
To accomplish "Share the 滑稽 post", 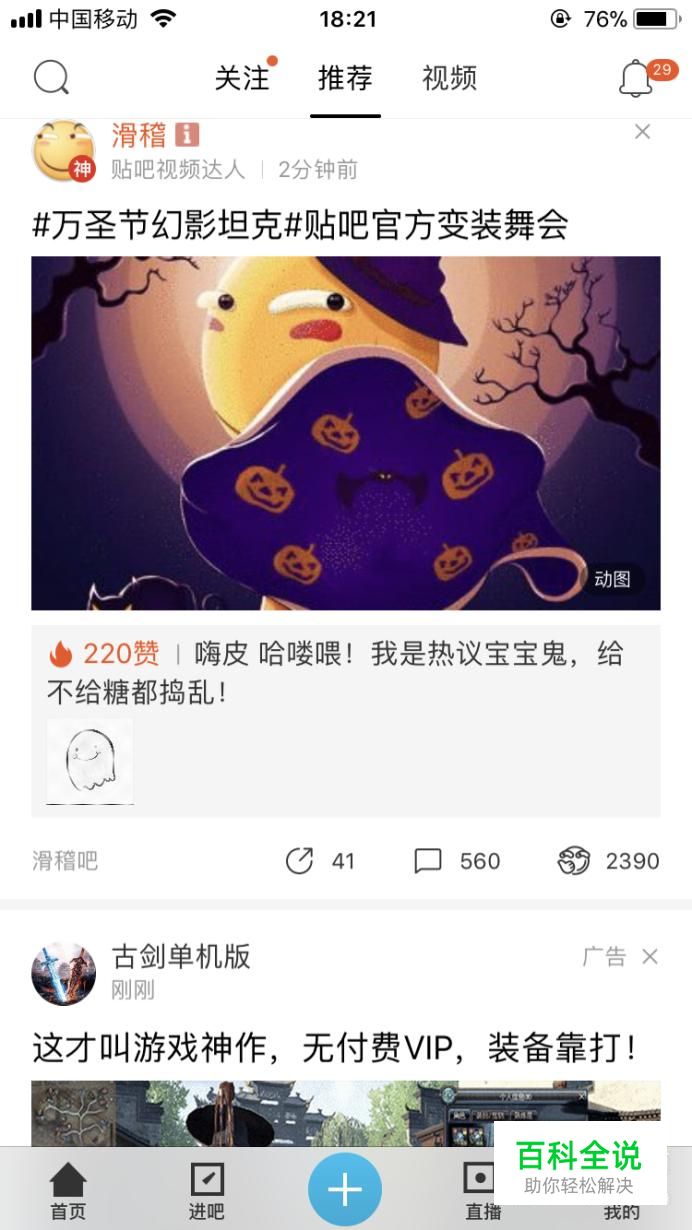I will pyautogui.click(x=319, y=861).
